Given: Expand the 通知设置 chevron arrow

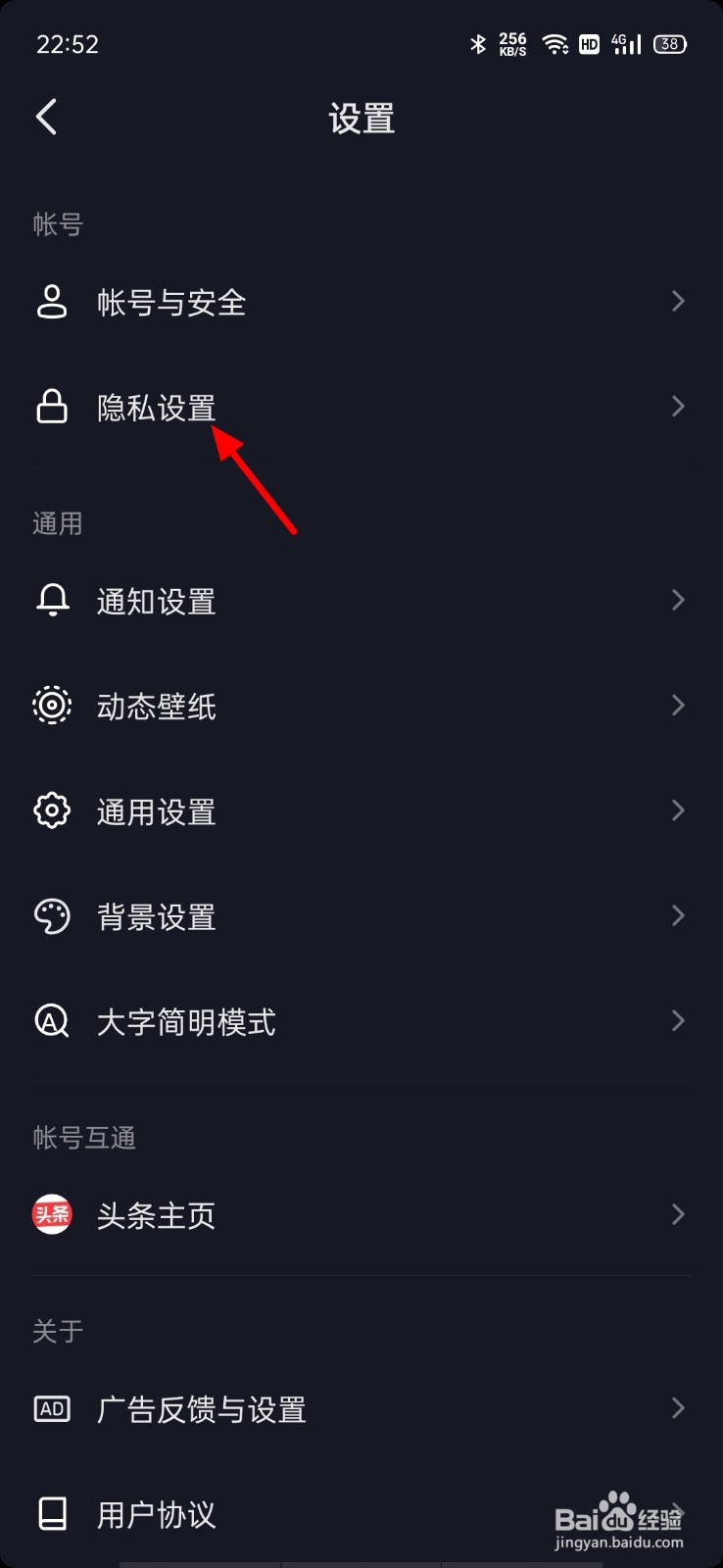Looking at the screenshot, I should coord(678,601).
